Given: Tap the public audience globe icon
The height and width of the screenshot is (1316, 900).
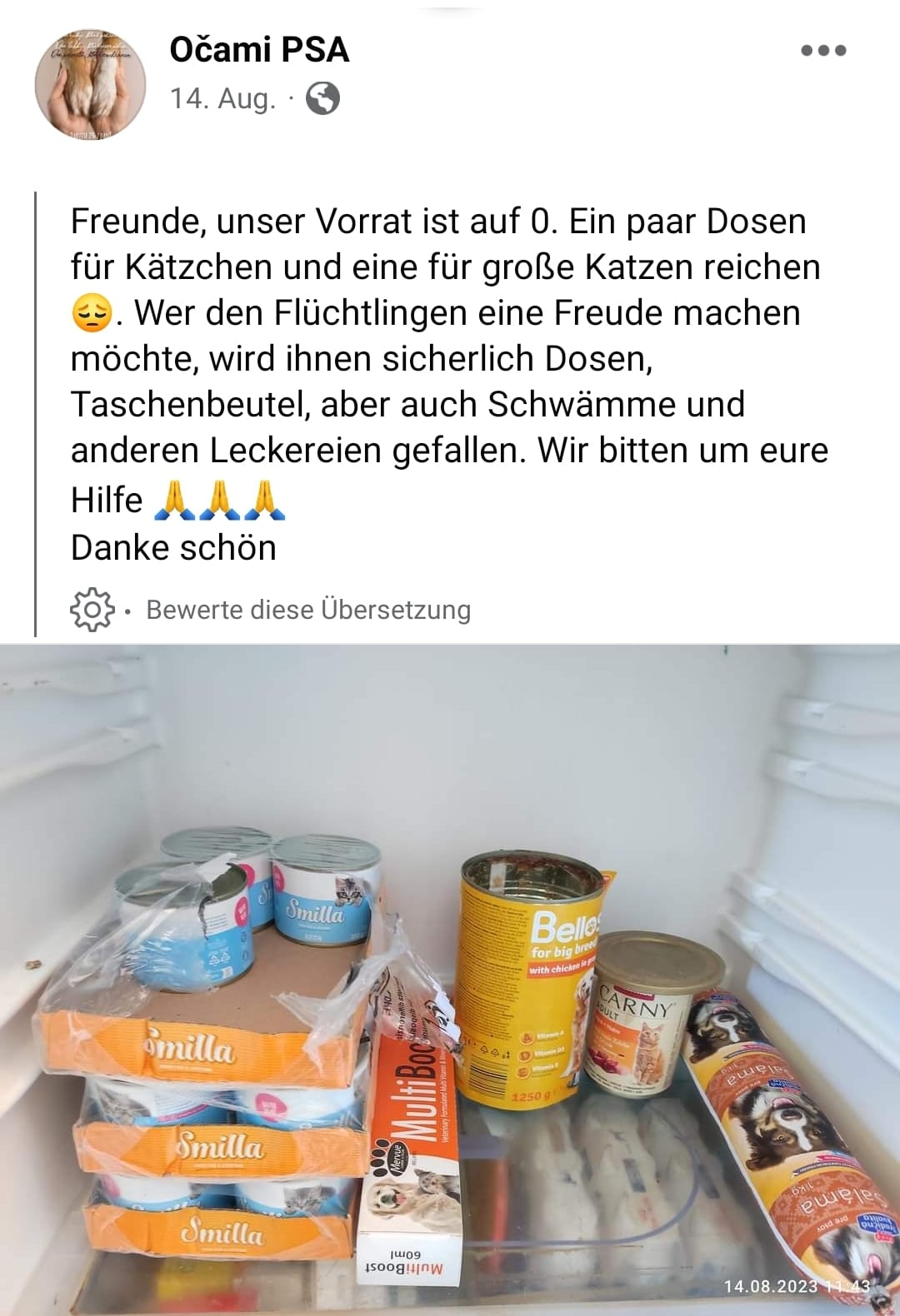Looking at the screenshot, I should click(322, 98).
